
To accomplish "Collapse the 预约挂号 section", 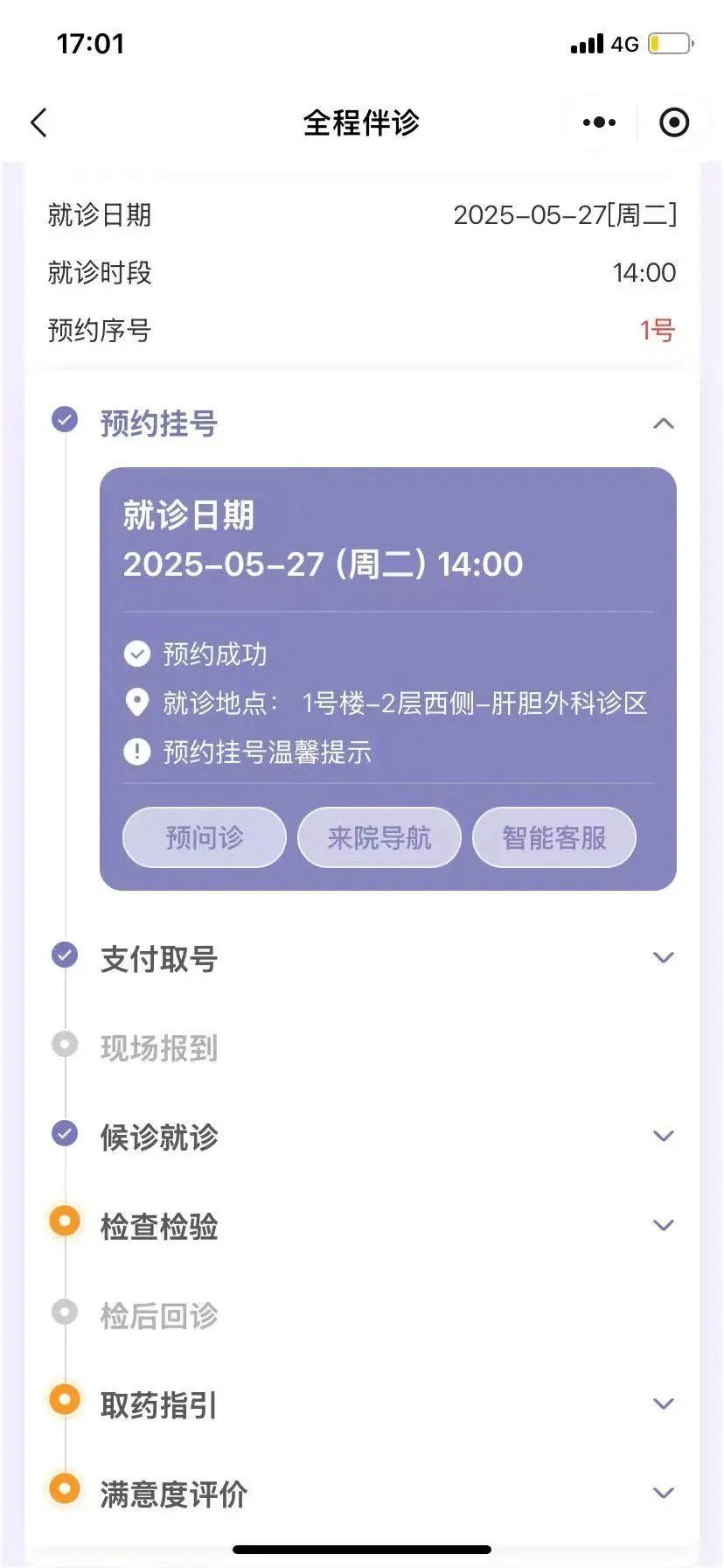I will click(663, 424).
